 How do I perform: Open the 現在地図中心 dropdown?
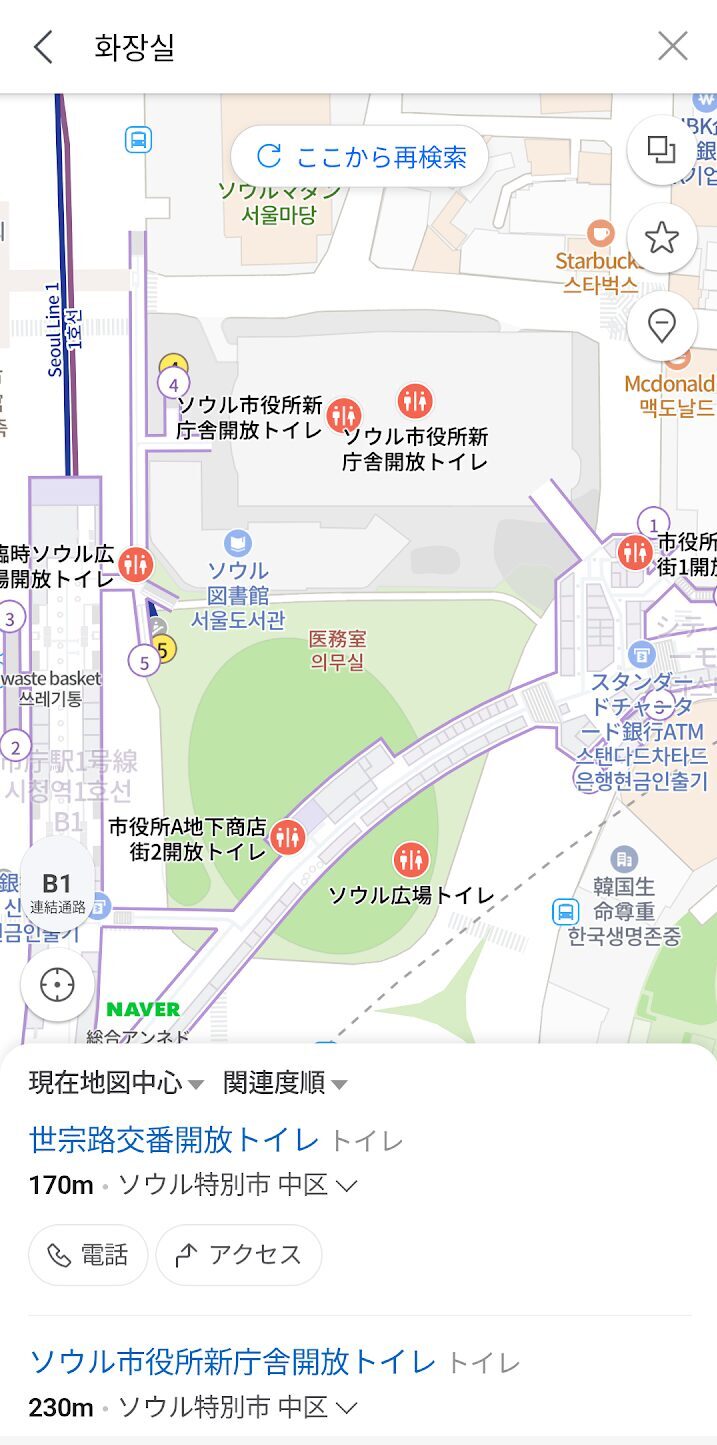pos(116,1083)
